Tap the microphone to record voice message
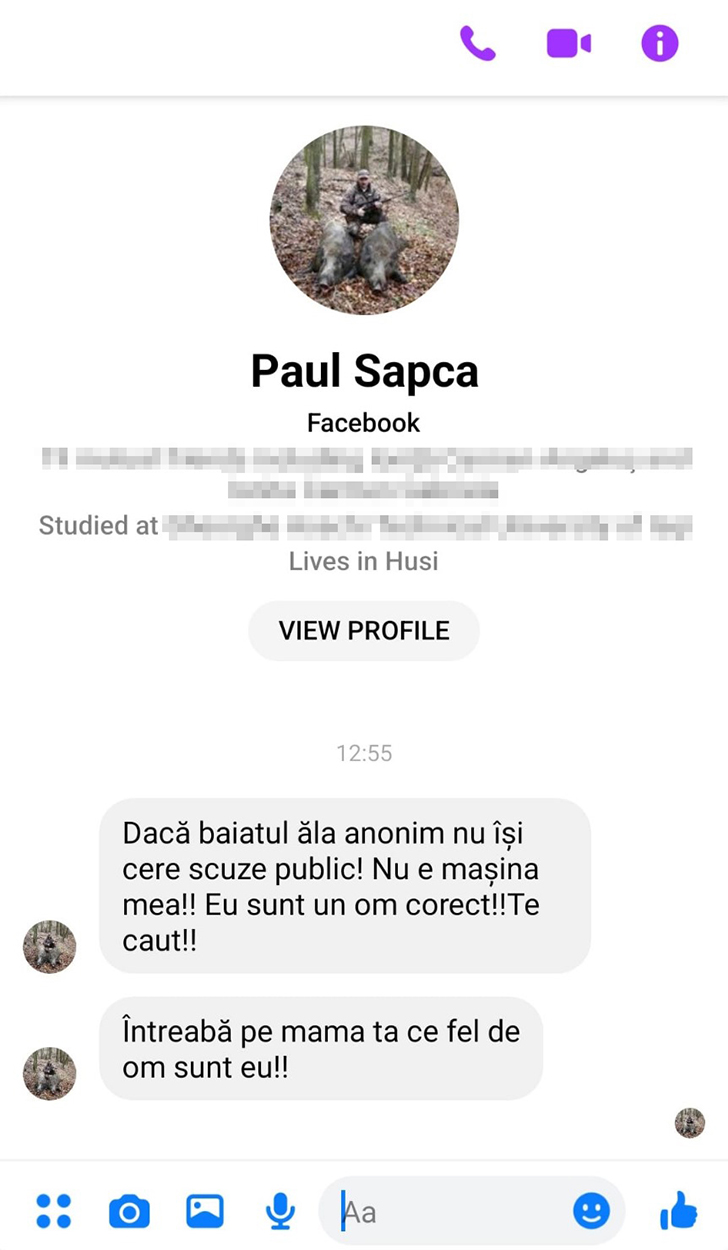This screenshot has height=1250, width=728. pos(280,1211)
